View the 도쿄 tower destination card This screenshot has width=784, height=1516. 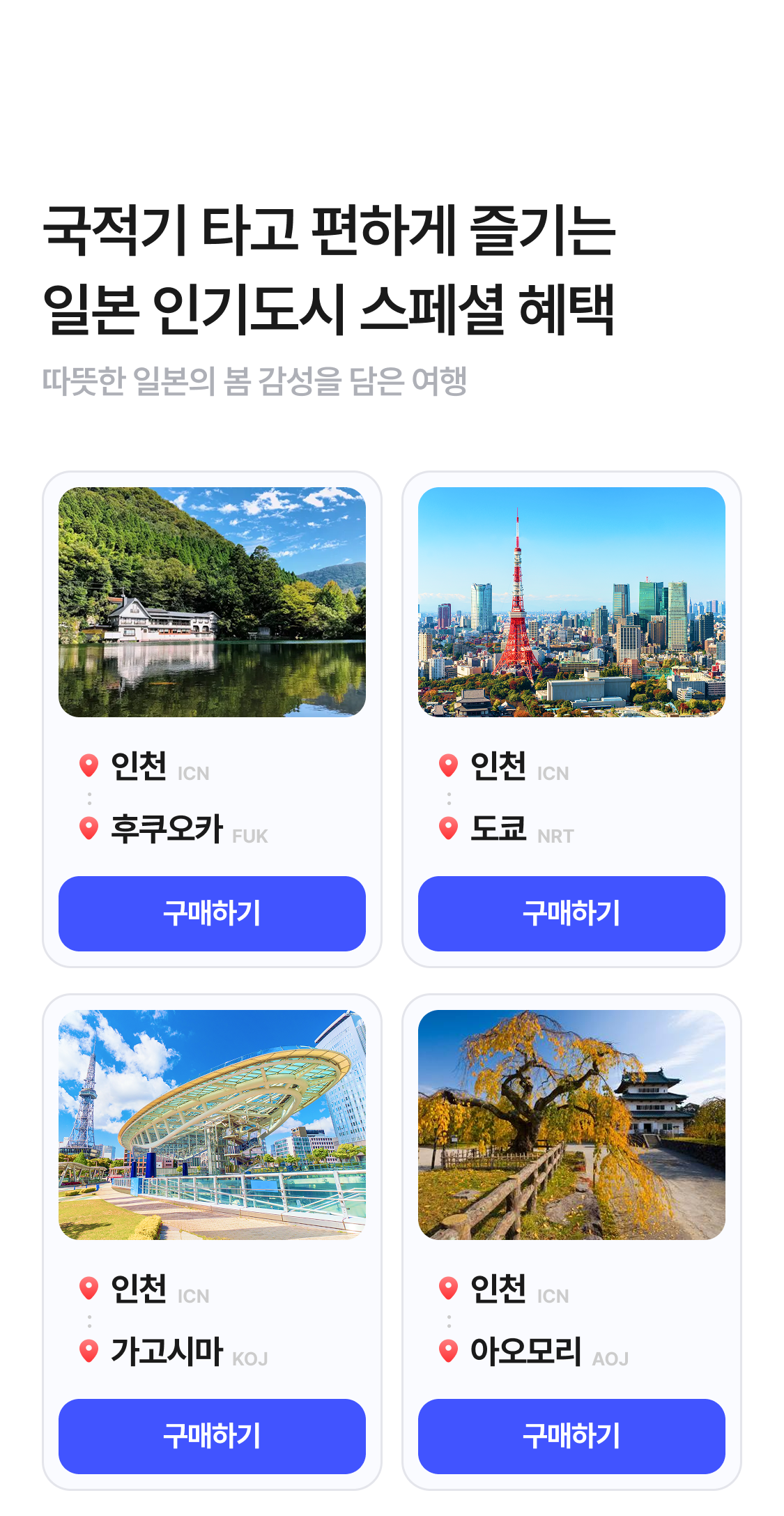571,602
